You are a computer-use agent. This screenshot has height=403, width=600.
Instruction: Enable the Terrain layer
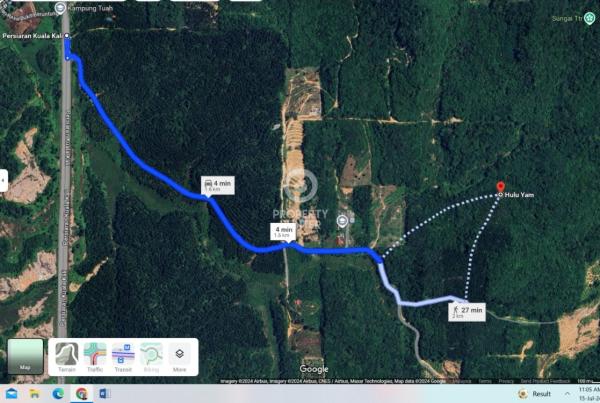click(x=67, y=356)
